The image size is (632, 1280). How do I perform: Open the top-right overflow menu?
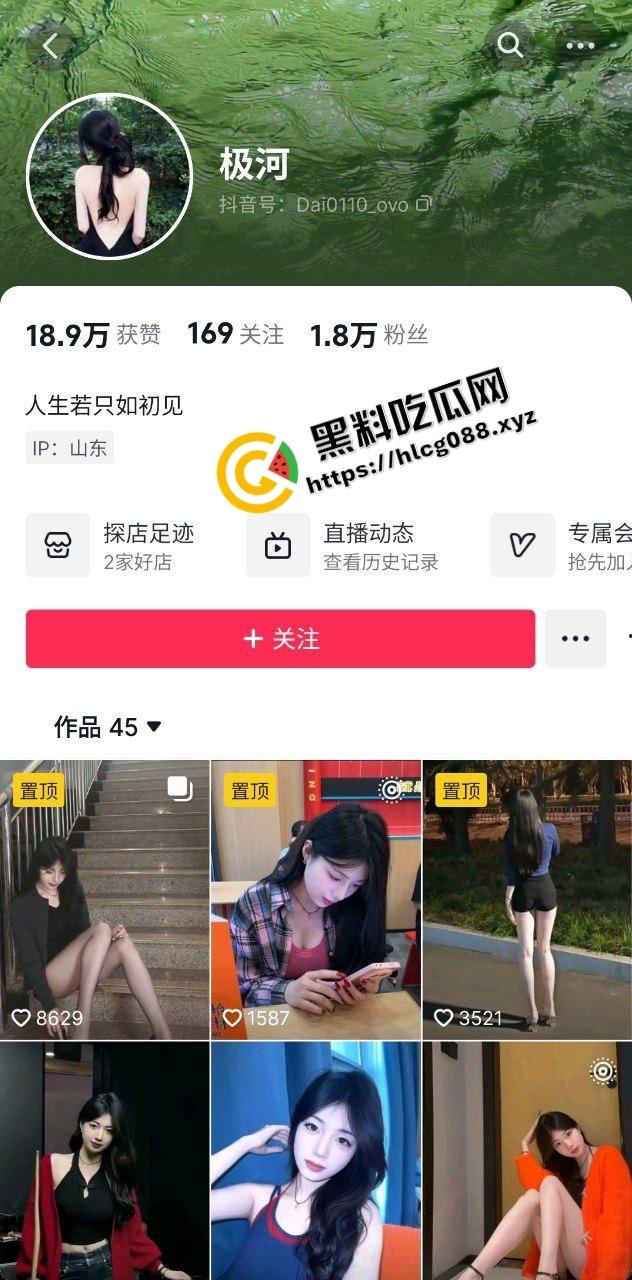tap(580, 45)
